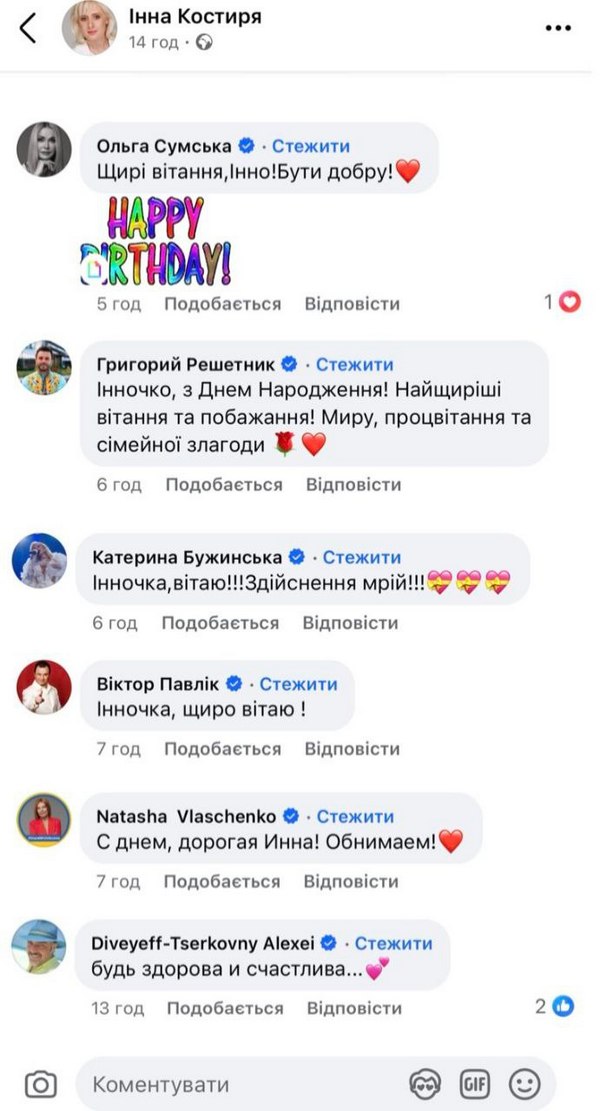The image size is (600, 1111).
Task: Open the avatar sticker picker
Action: [x=425, y=1084]
